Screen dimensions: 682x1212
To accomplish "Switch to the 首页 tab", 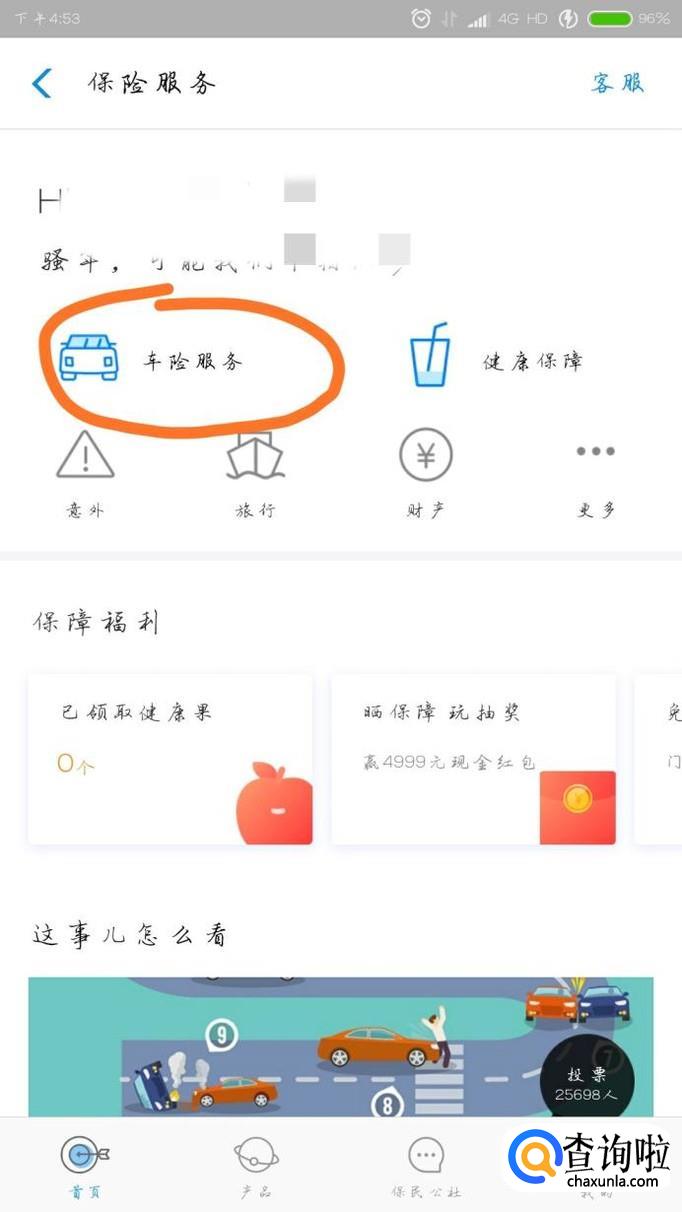I will coord(84,1166).
